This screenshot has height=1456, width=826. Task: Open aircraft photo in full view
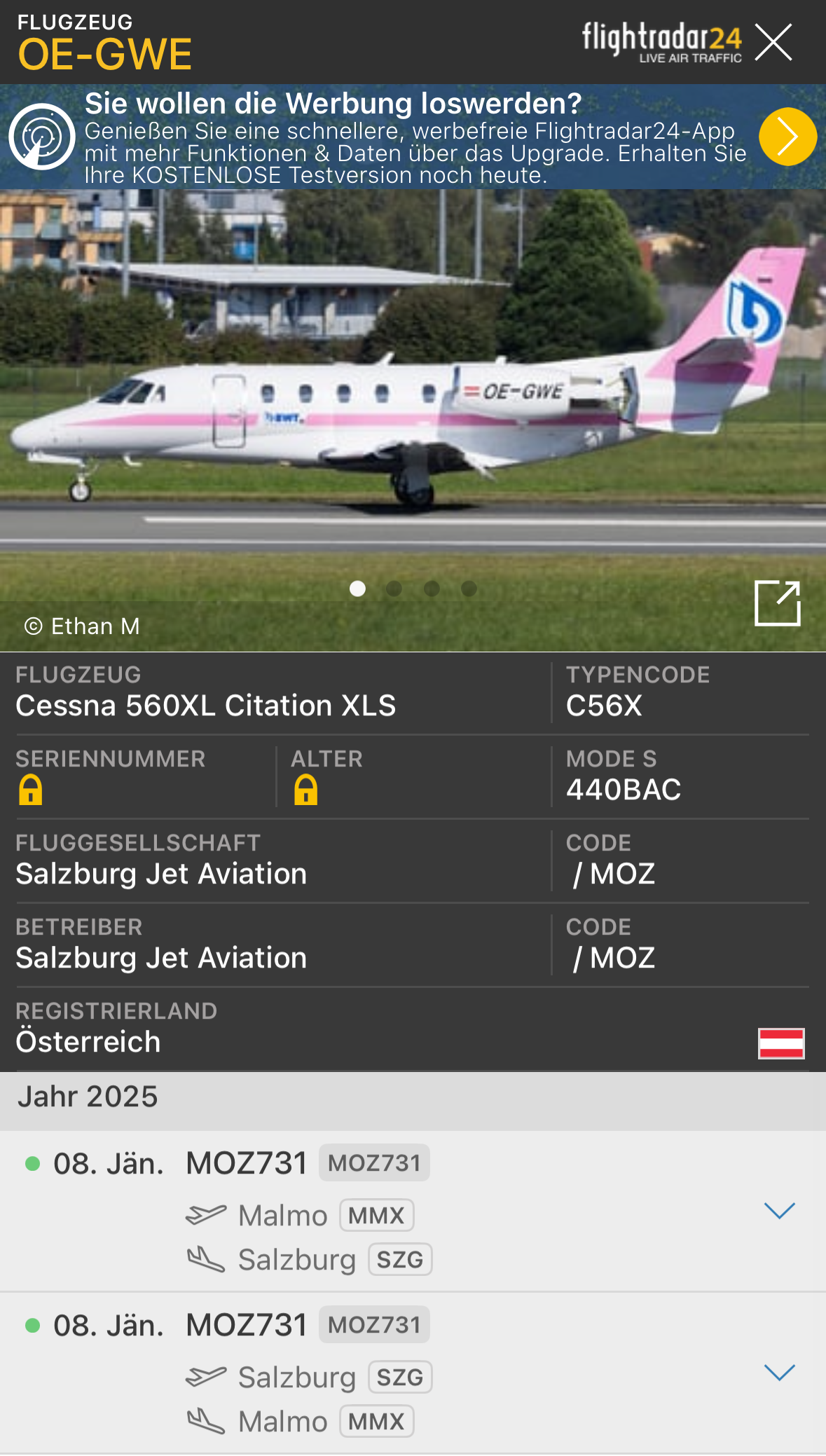[777, 603]
